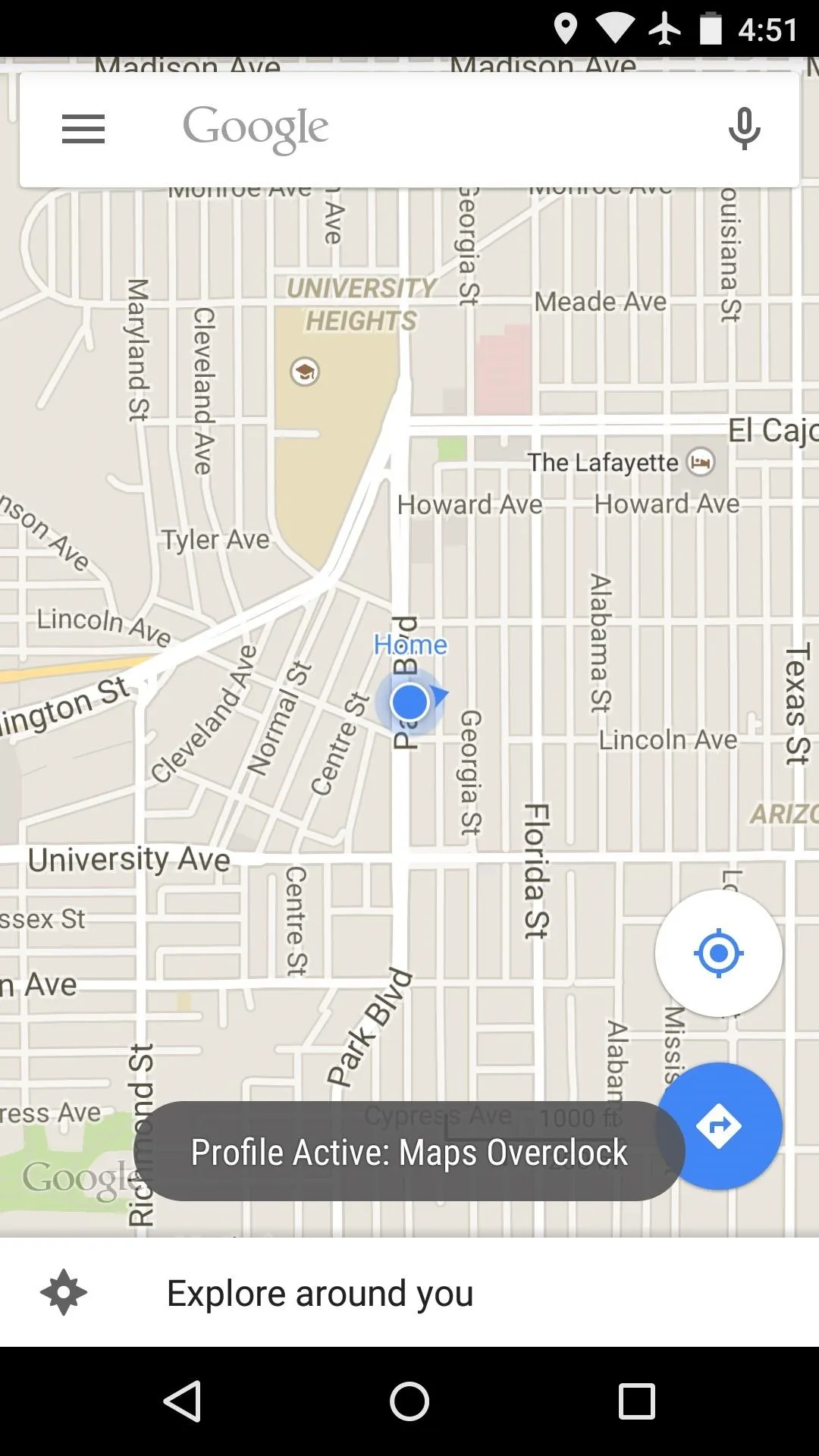Open directions with the blue arrow button

coord(719,1126)
